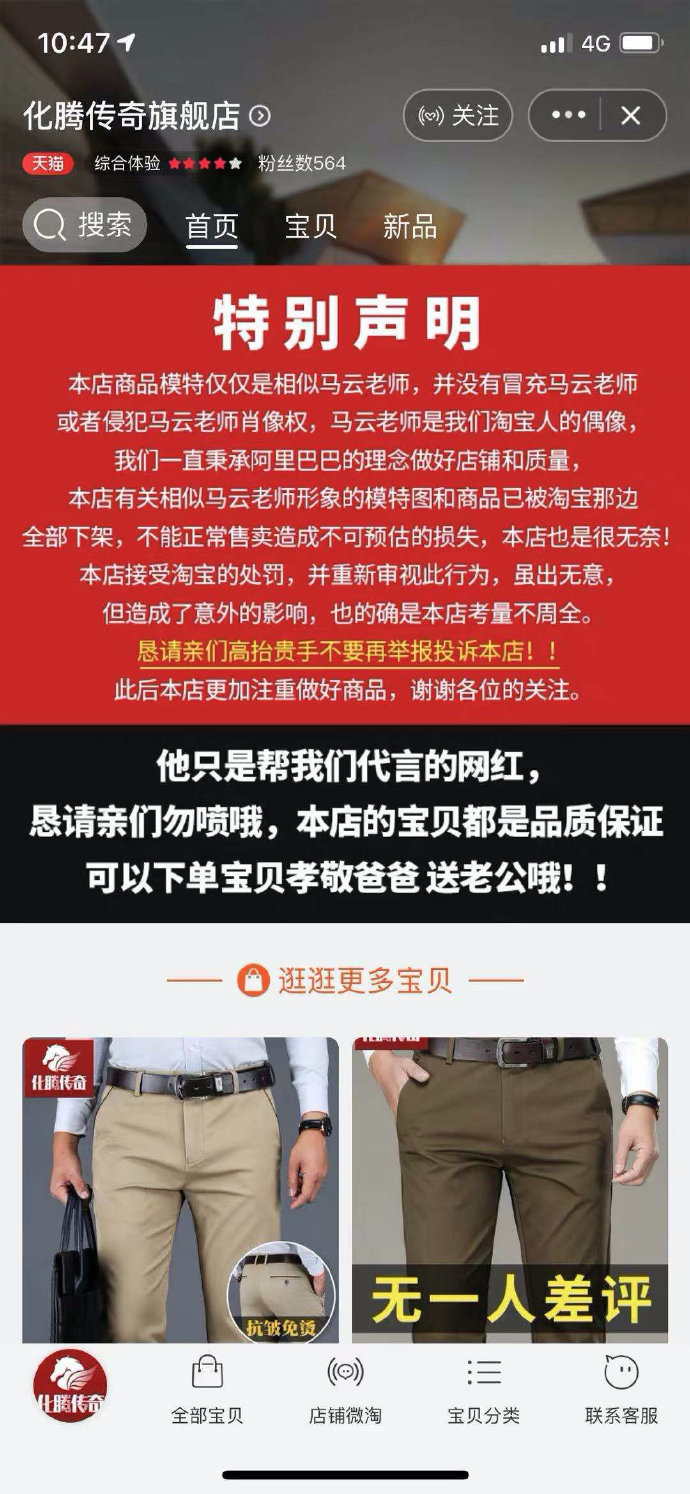The width and height of the screenshot is (690, 1494).
Task: Select the 首页 tab
Action: point(211,226)
